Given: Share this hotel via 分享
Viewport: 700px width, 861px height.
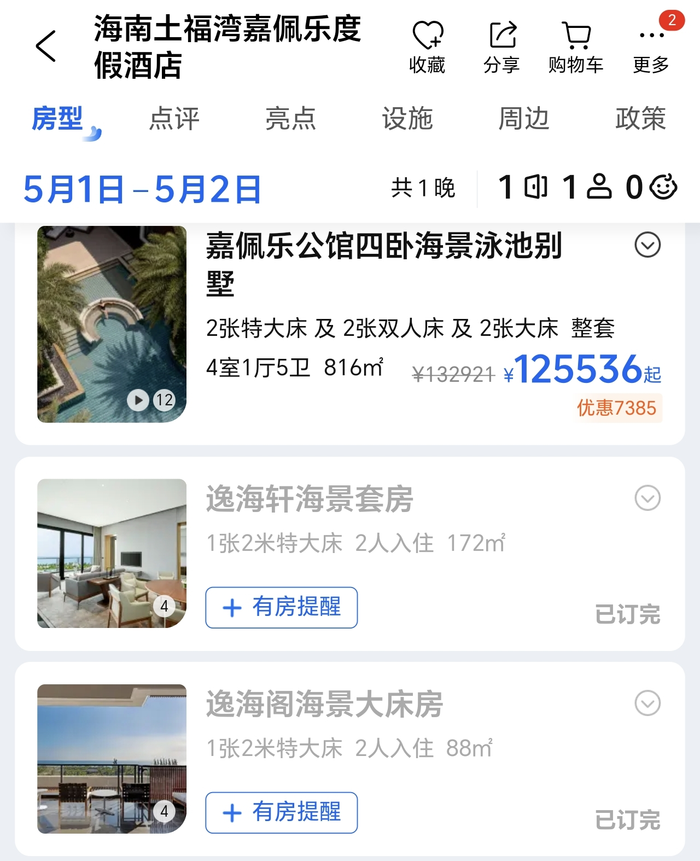Looking at the screenshot, I should pos(501,47).
